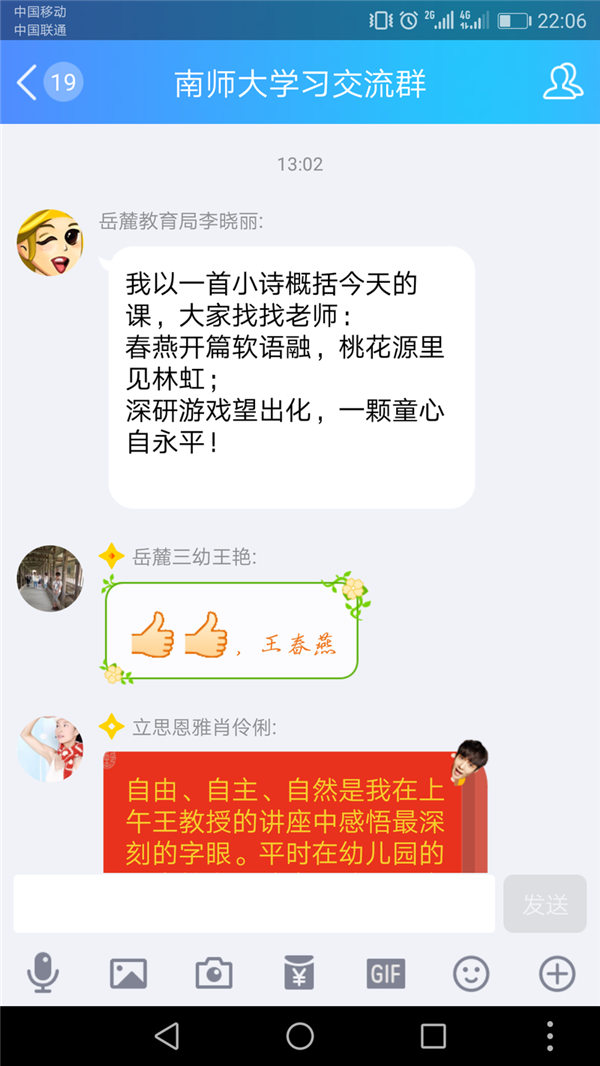The image size is (600, 1066).
Task: Open the GIF picker
Action: pyautogui.click(x=386, y=972)
